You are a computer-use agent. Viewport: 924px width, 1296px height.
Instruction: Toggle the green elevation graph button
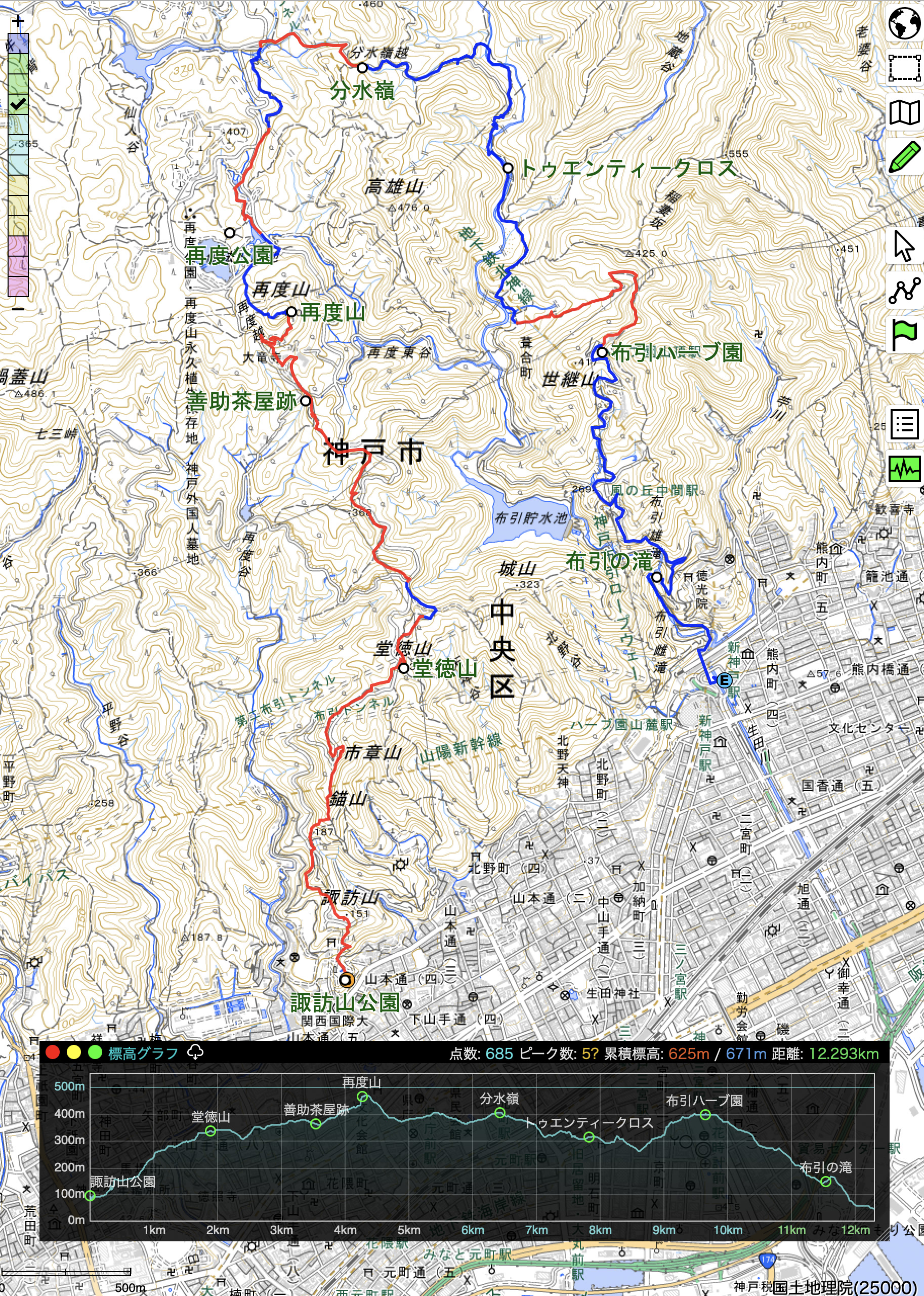coord(904,469)
